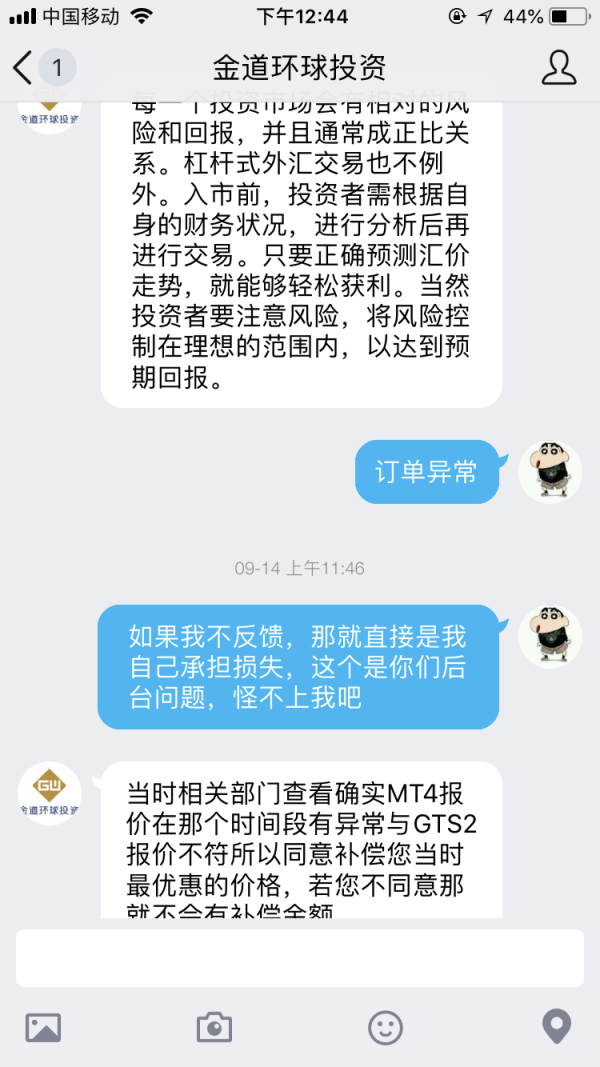
Task: Share a location via the pin icon
Action: 556,1027
